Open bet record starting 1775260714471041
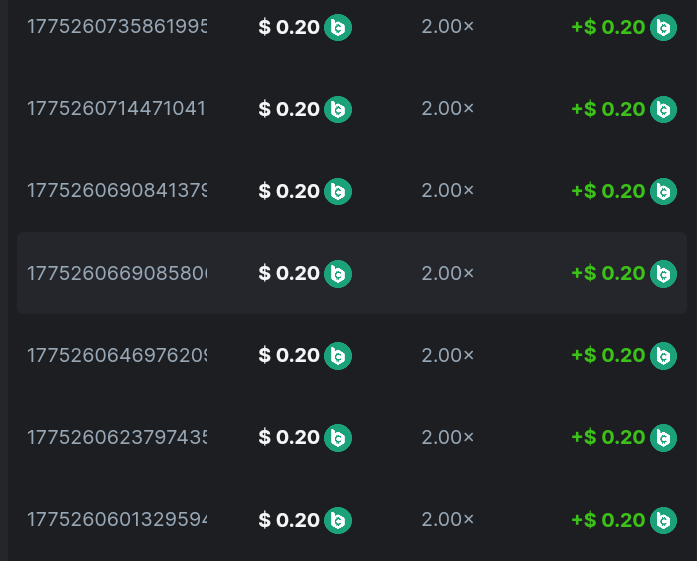697x561 pixels. click(116, 109)
